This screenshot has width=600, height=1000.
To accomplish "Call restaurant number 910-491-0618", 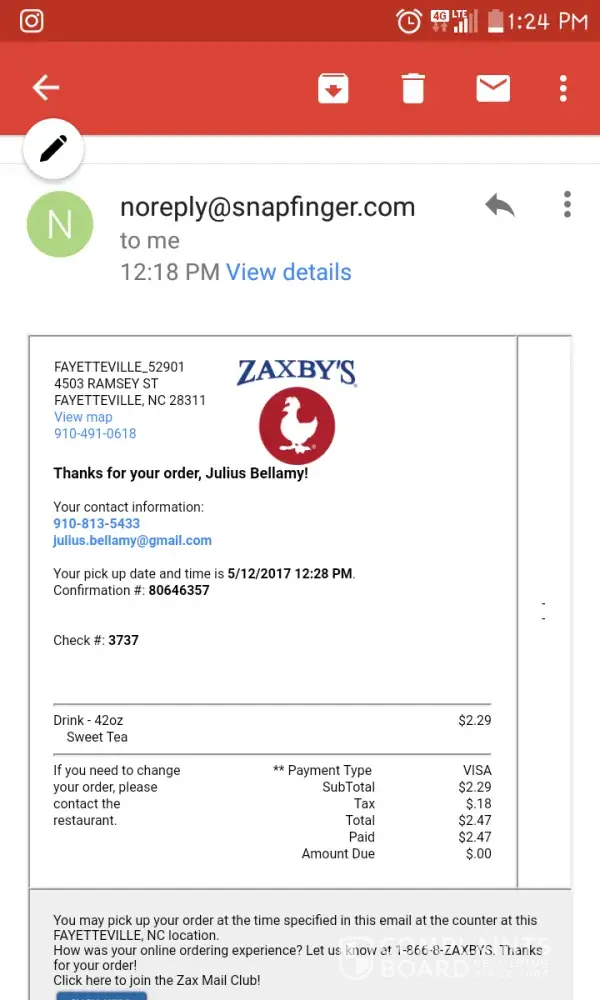I will (95, 434).
